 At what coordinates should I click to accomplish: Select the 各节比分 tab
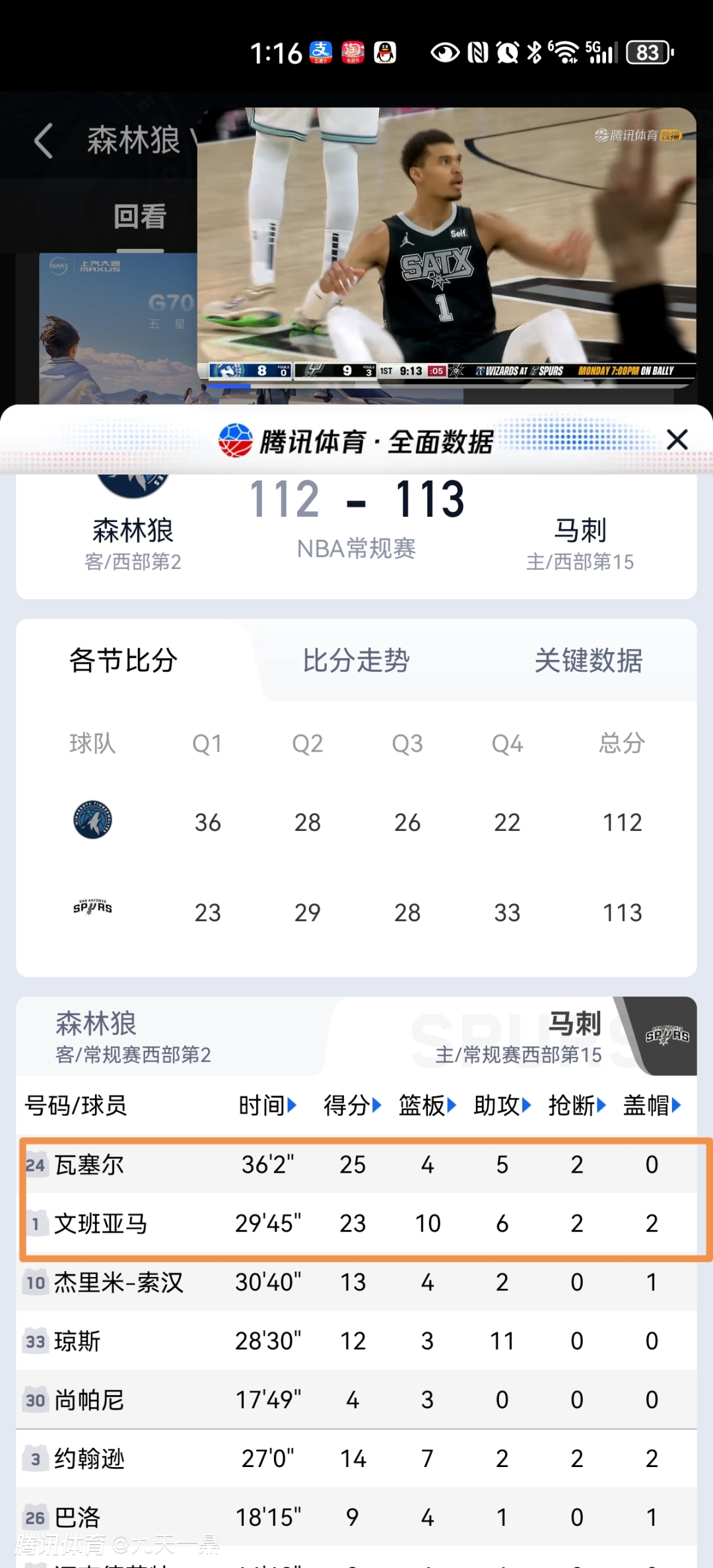click(123, 661)
